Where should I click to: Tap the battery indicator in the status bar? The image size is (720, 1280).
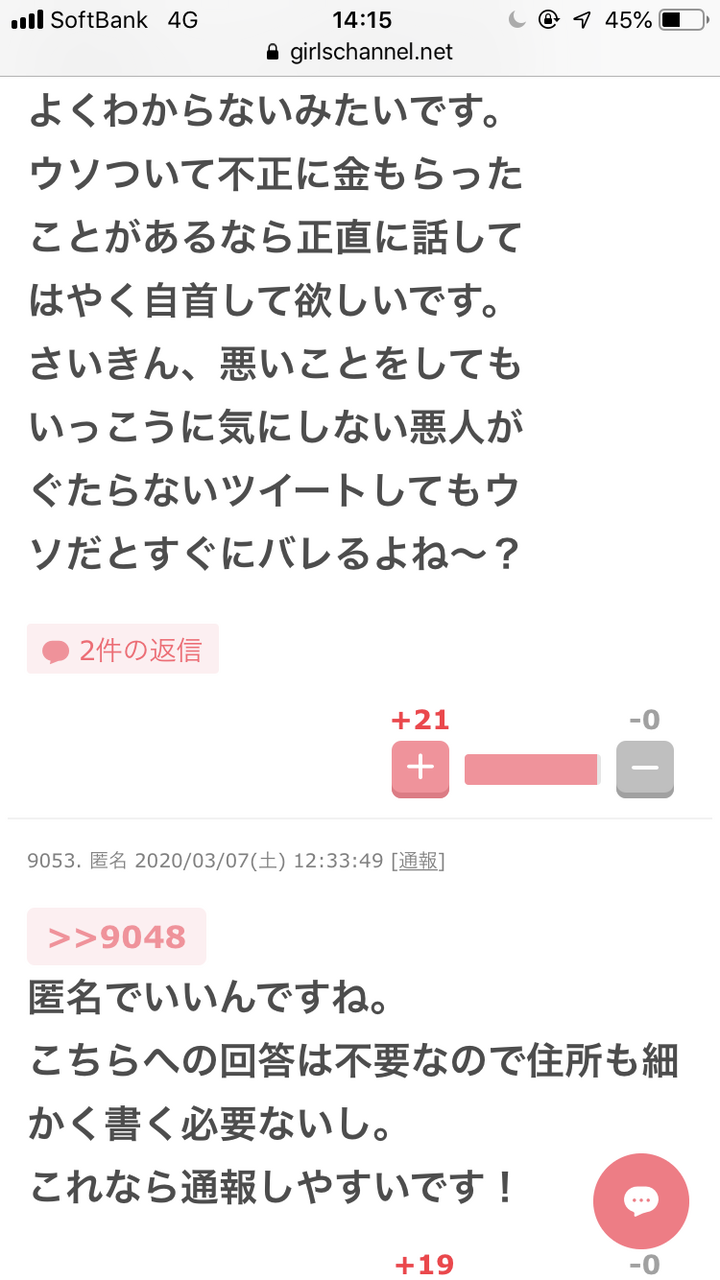[682, 18]
